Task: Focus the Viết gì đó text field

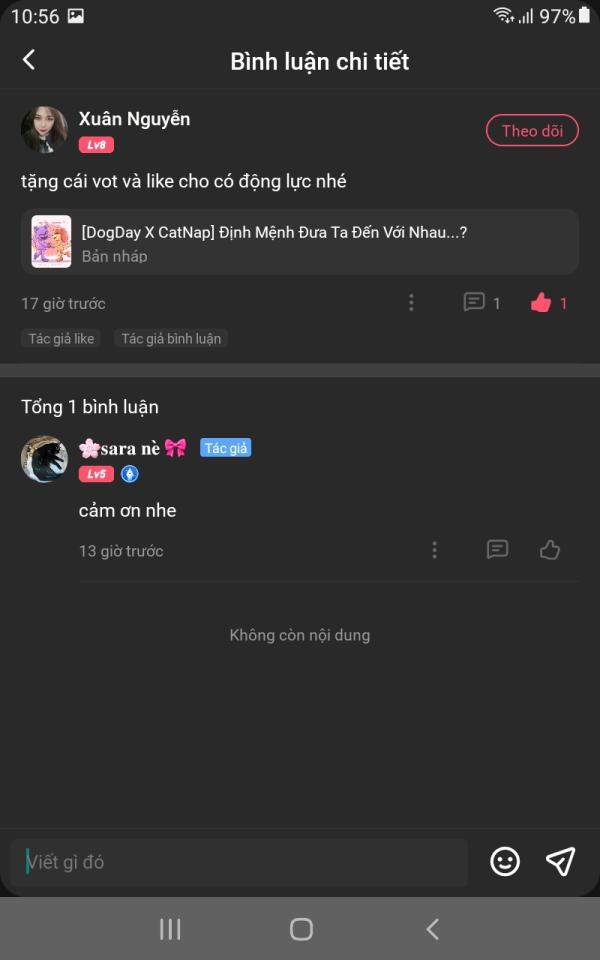Action: point(240,862)
